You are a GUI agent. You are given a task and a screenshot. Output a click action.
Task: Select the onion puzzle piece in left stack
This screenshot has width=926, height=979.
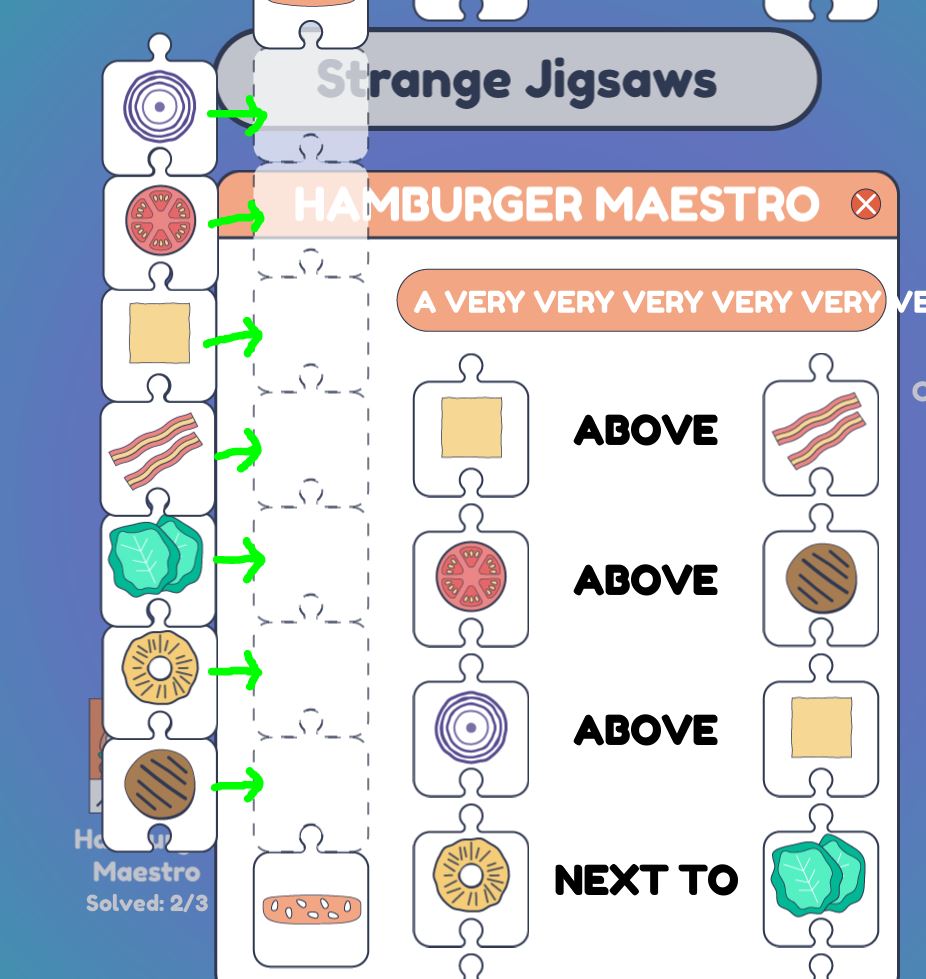tap(159, 108)
